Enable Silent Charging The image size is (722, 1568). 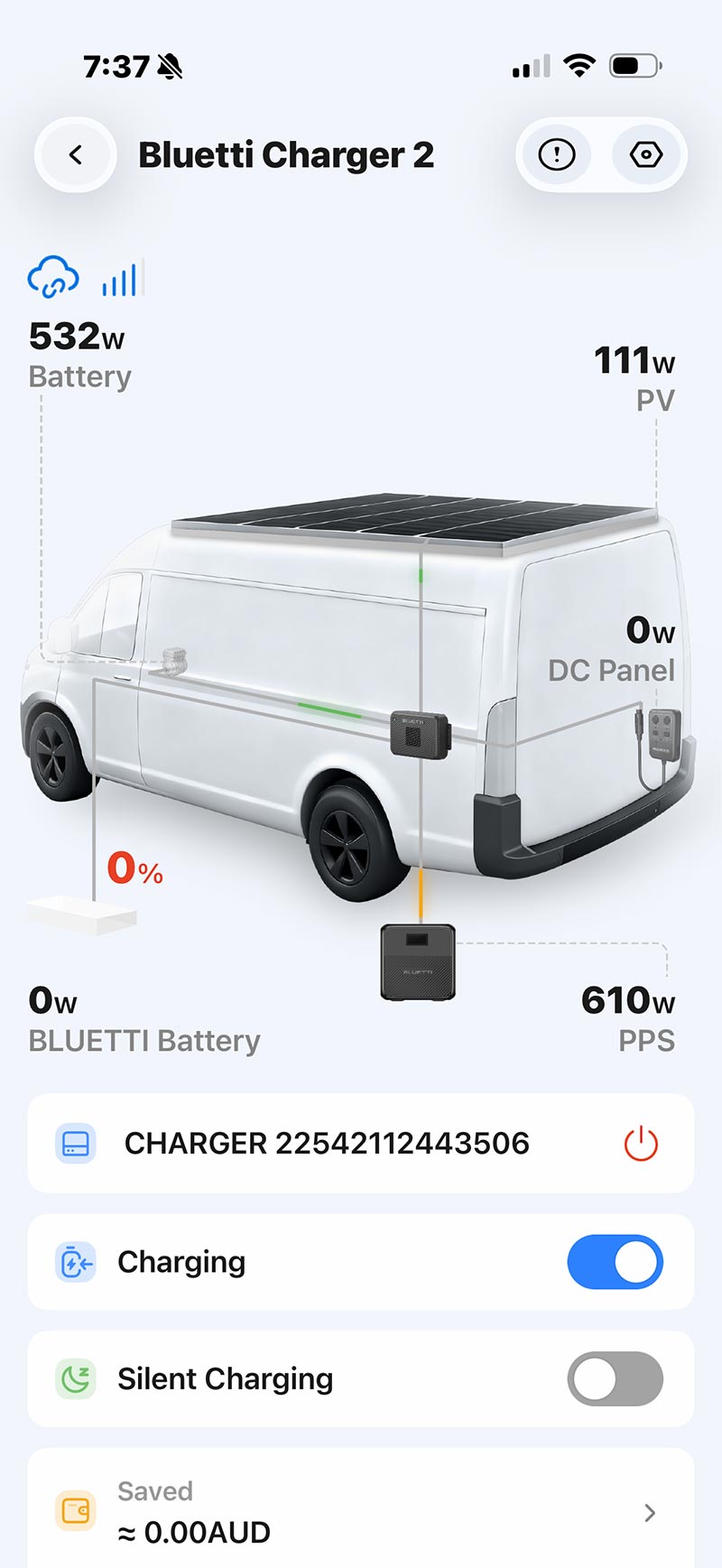click(x=615, y=1378)
